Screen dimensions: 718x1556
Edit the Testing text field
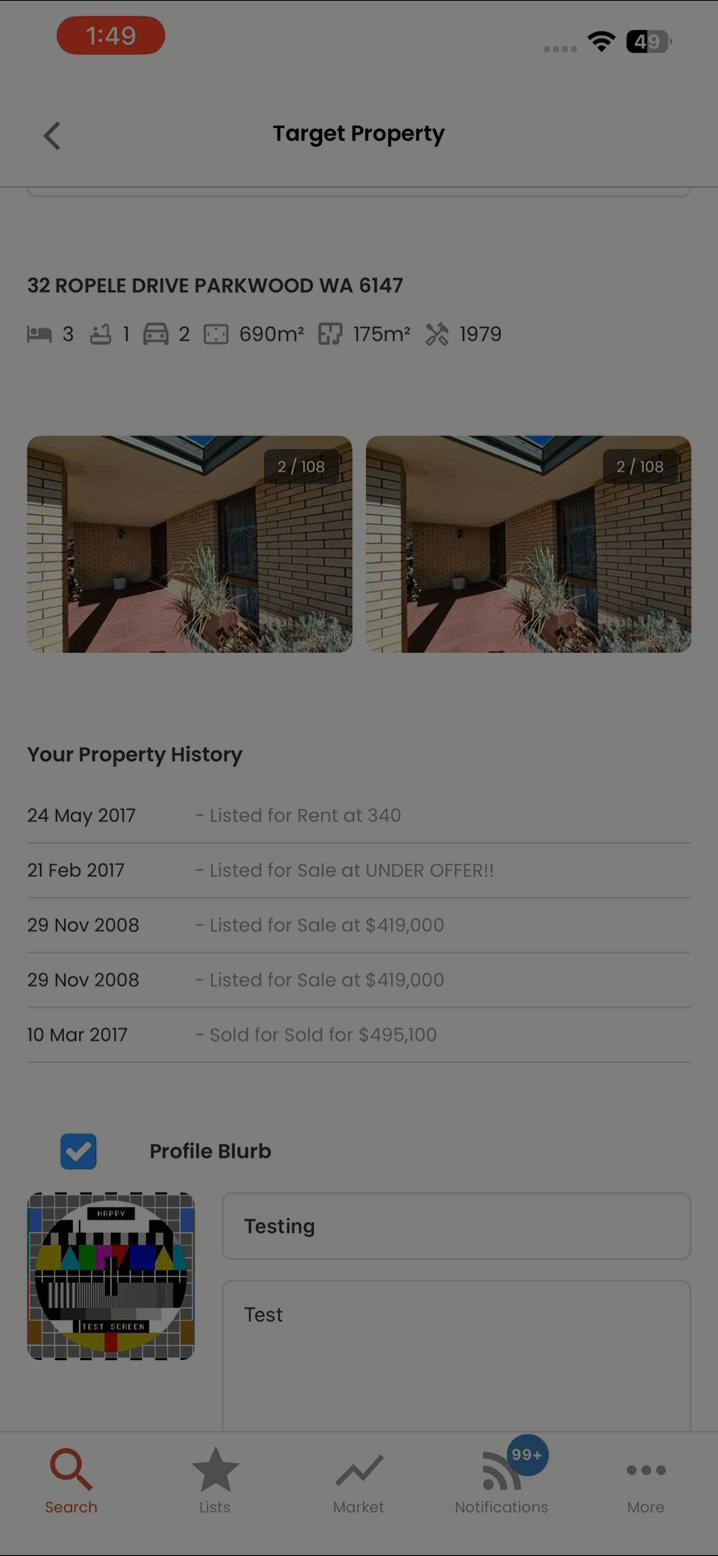[x=456, y=1226]
